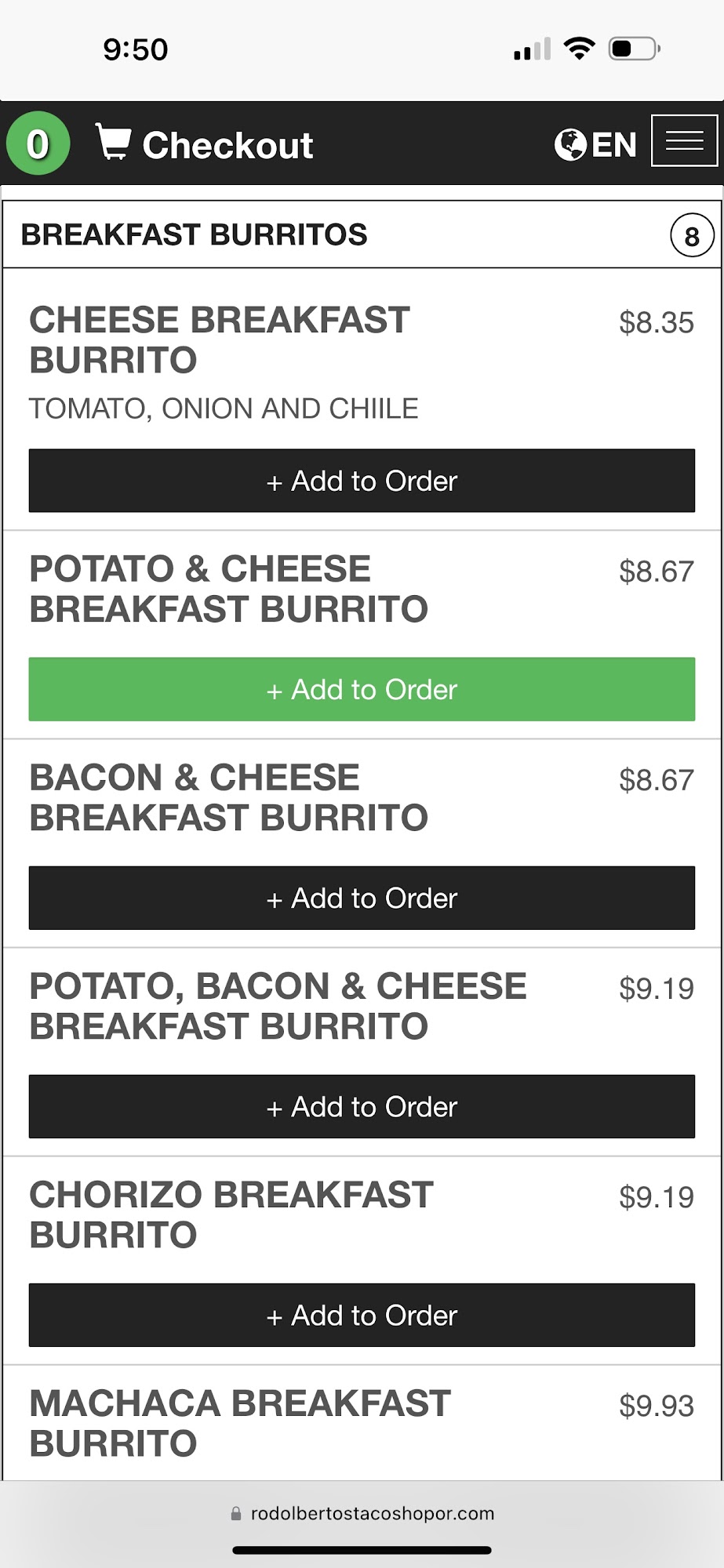Add Bacon & Cheese Breakfast Burrito to order

click(362, 898)
